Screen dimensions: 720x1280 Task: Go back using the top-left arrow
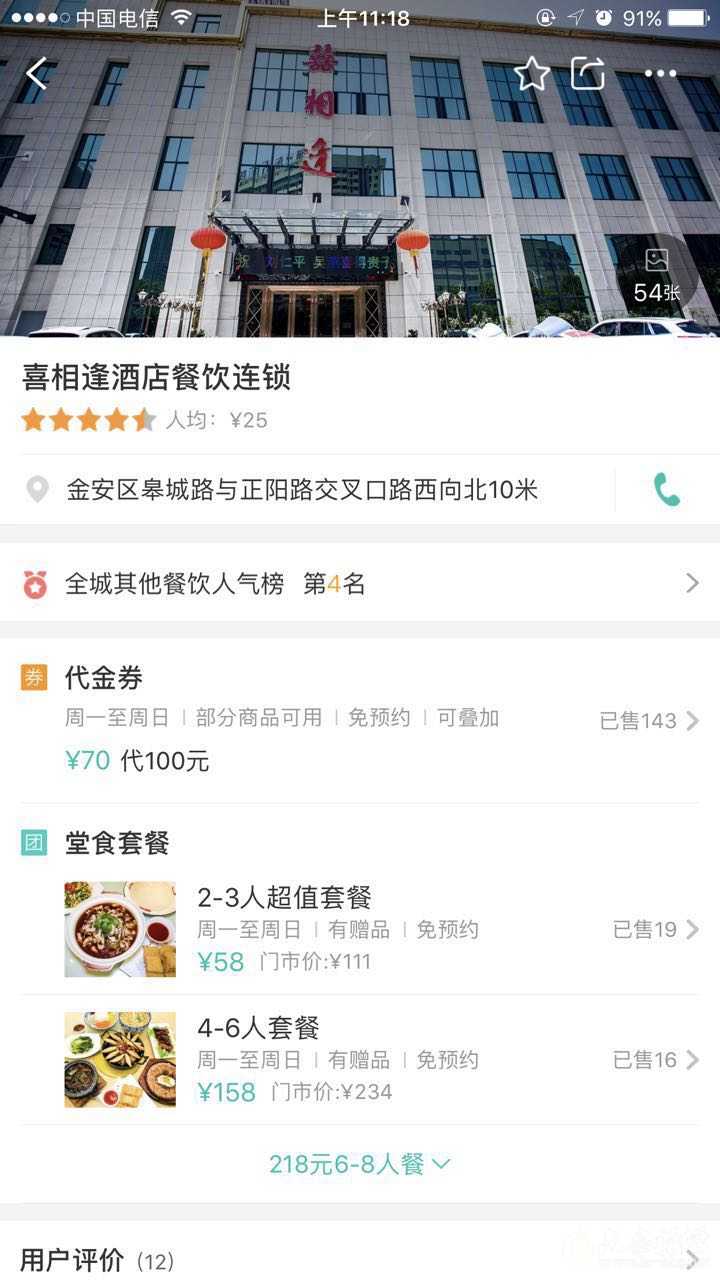(x=37, y=73)
